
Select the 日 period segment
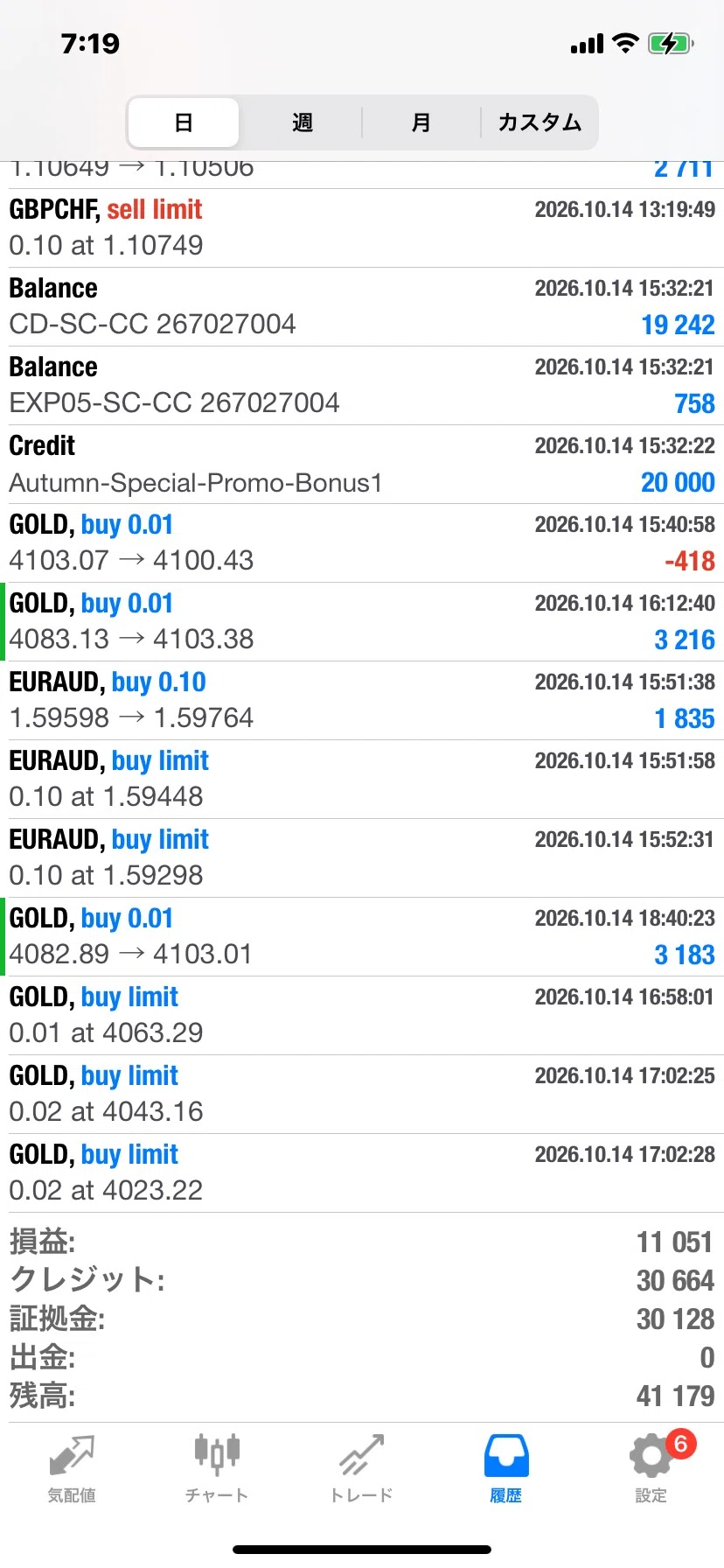184,122
